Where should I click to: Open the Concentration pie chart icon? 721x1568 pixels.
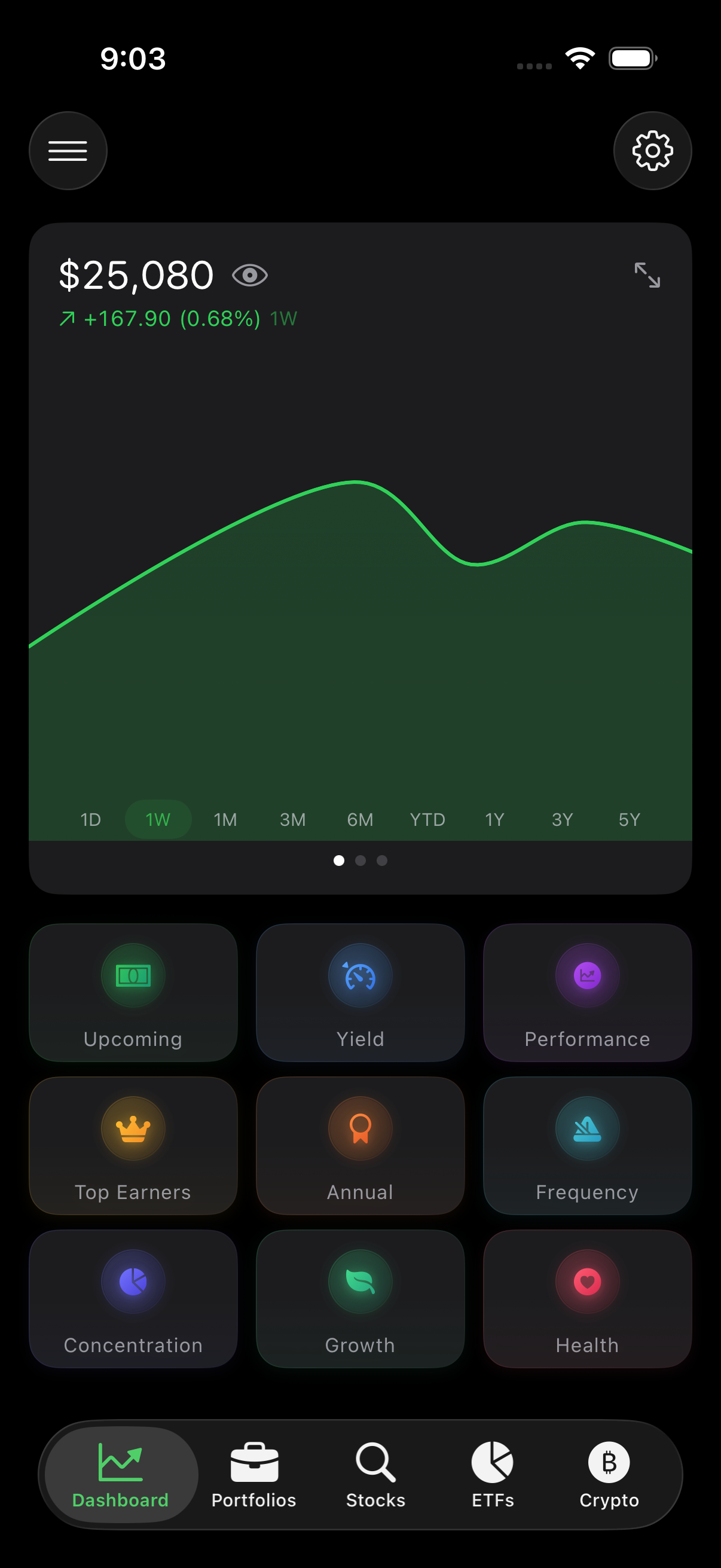(133, 1282)
